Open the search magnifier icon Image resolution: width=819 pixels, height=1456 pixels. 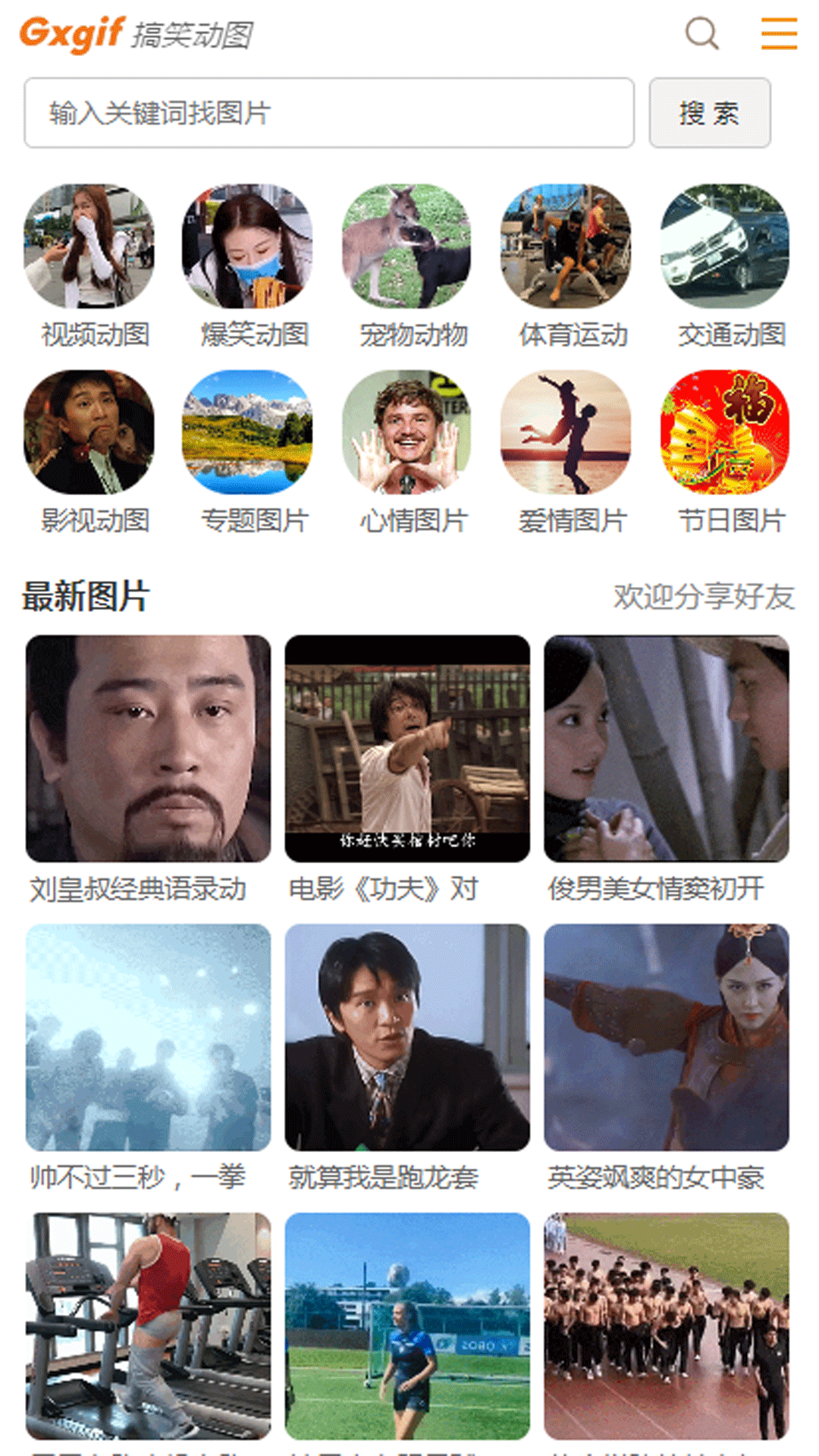click(701, 33)
